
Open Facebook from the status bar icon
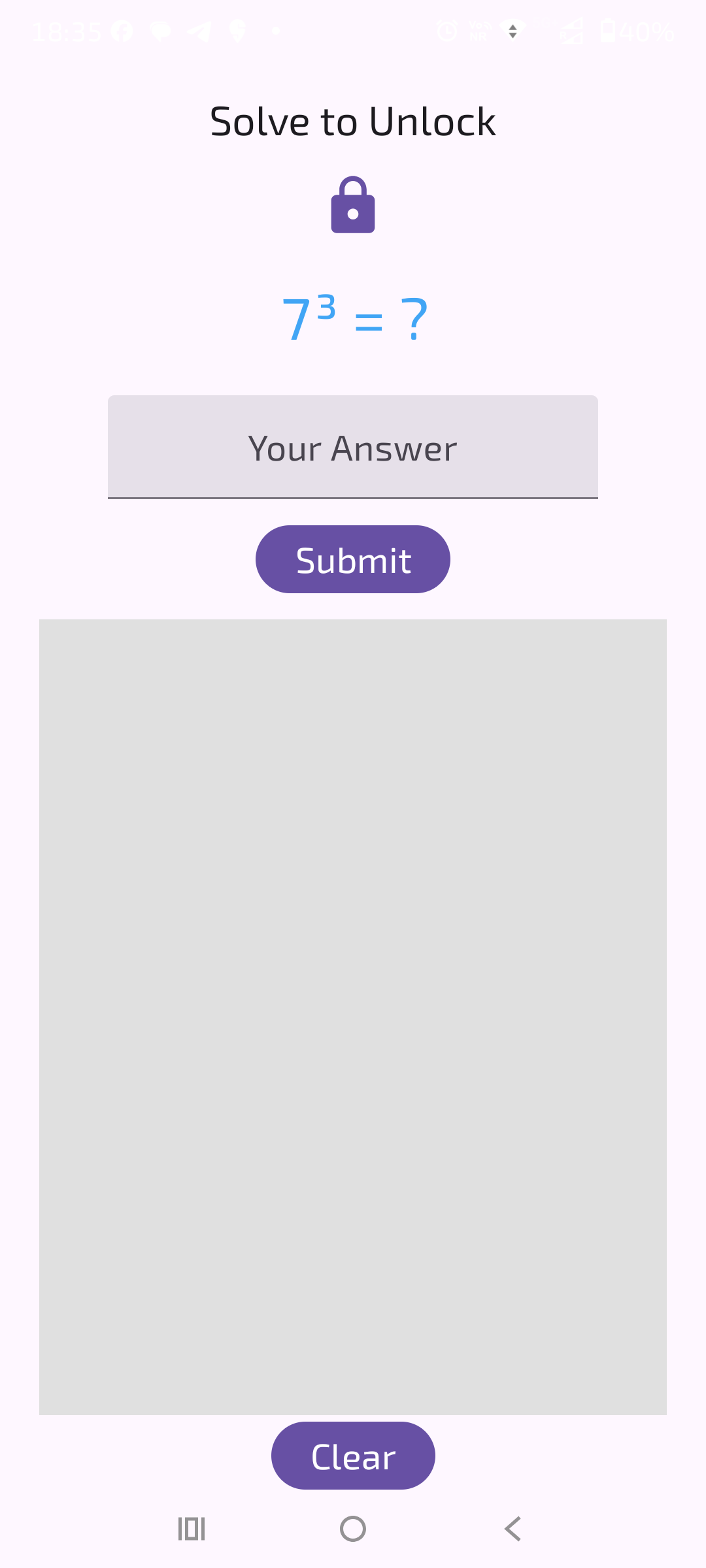(x=121, y=31)
